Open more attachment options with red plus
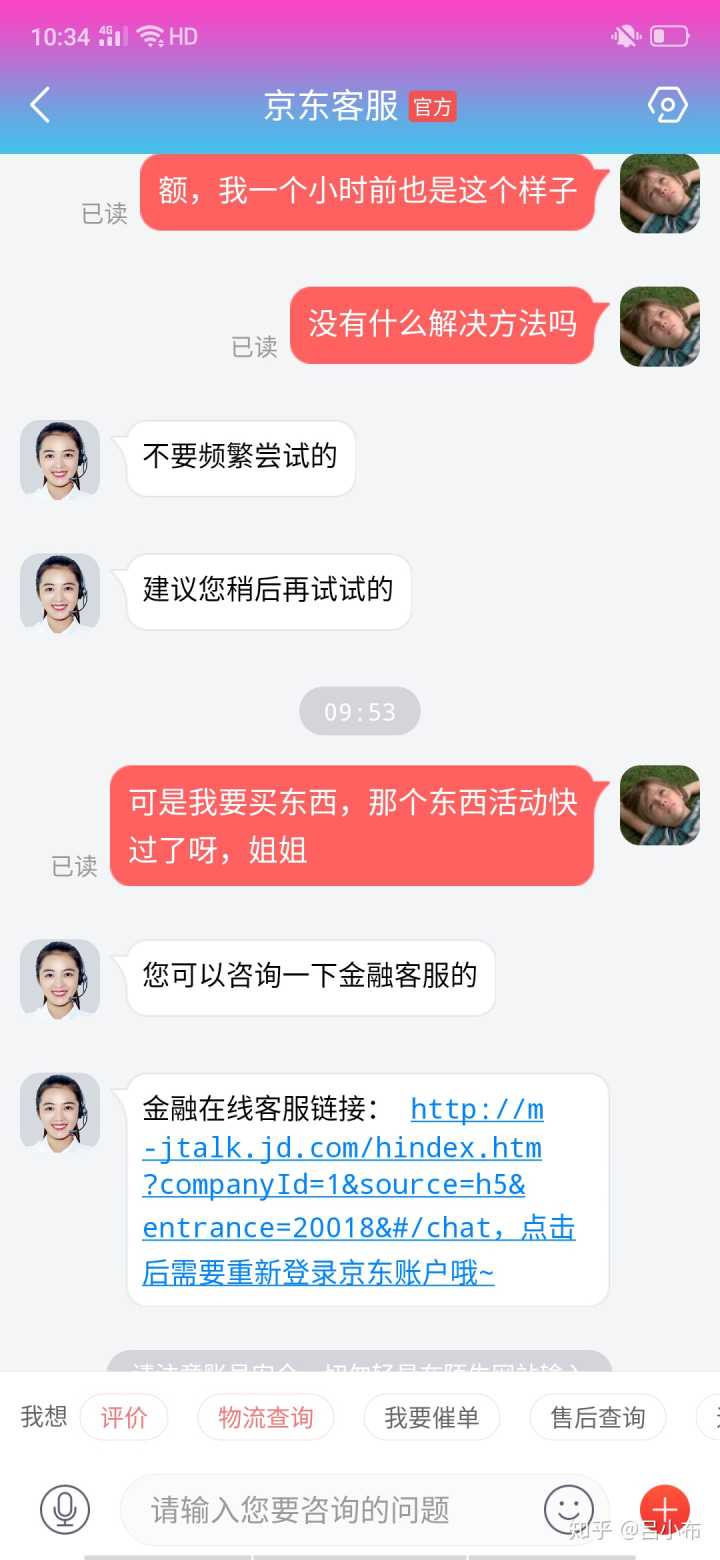The height and width of the screenshot is (1560, 720). (x=664, y=1509)
